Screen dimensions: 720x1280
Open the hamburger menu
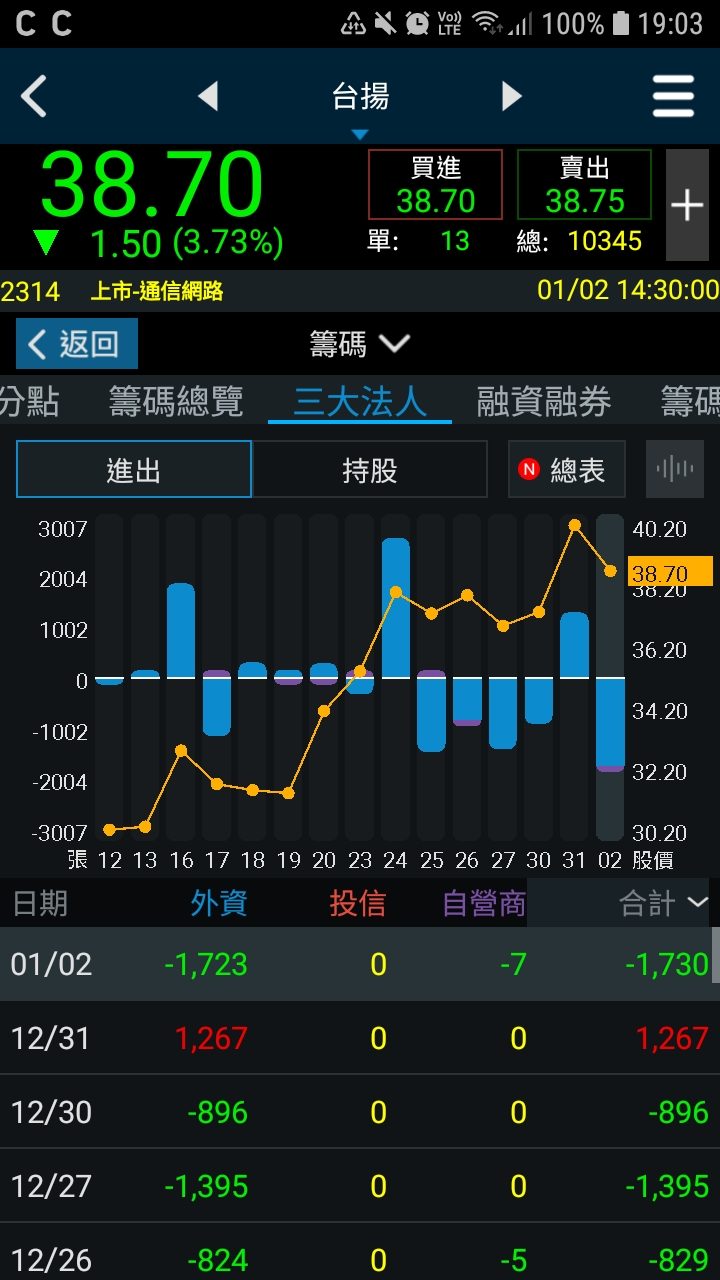[673, 97]
